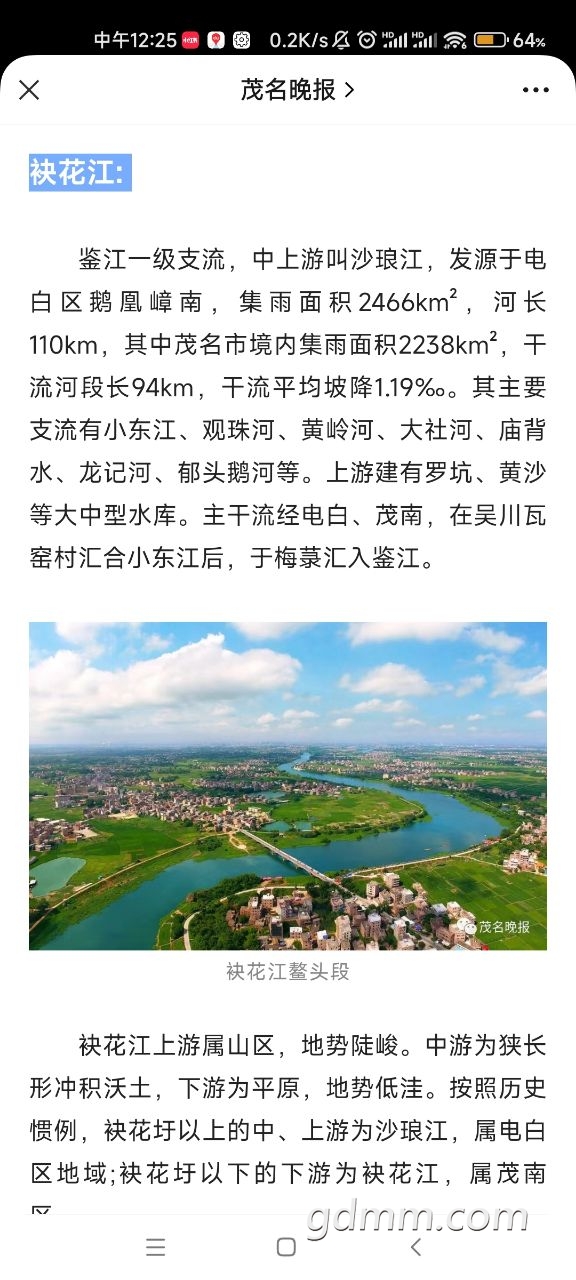Open the 茂名晚报 account page
The height and width of the screenshot is (1280, 576).
coord(297,90)
